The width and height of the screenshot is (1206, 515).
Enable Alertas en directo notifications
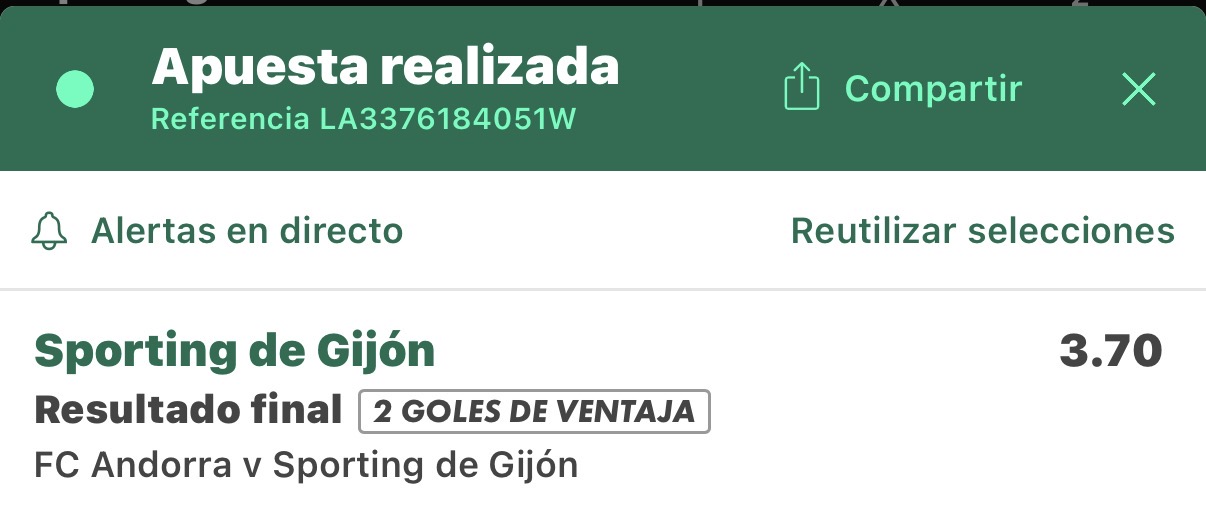click(x=217, y=231)
